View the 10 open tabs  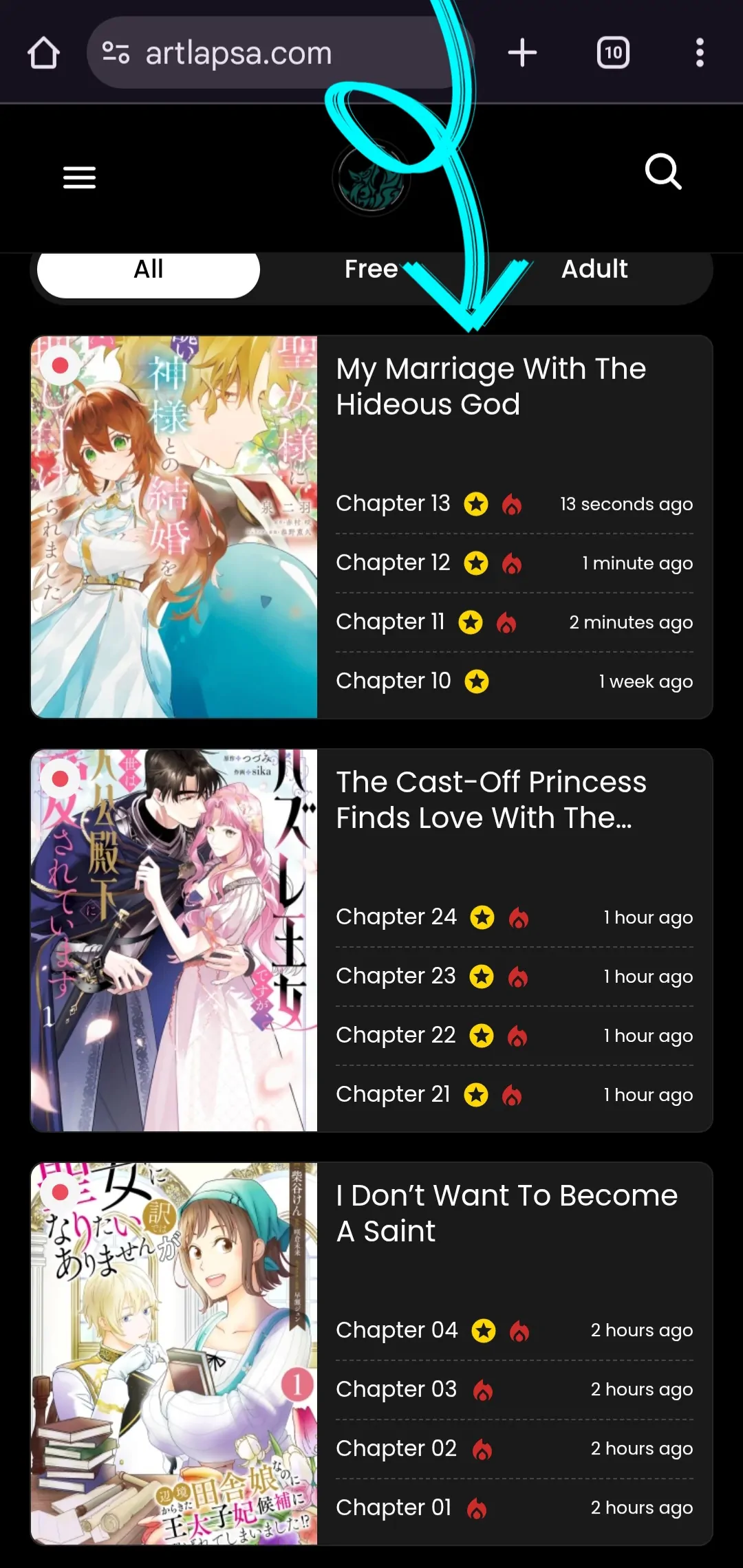613,53
